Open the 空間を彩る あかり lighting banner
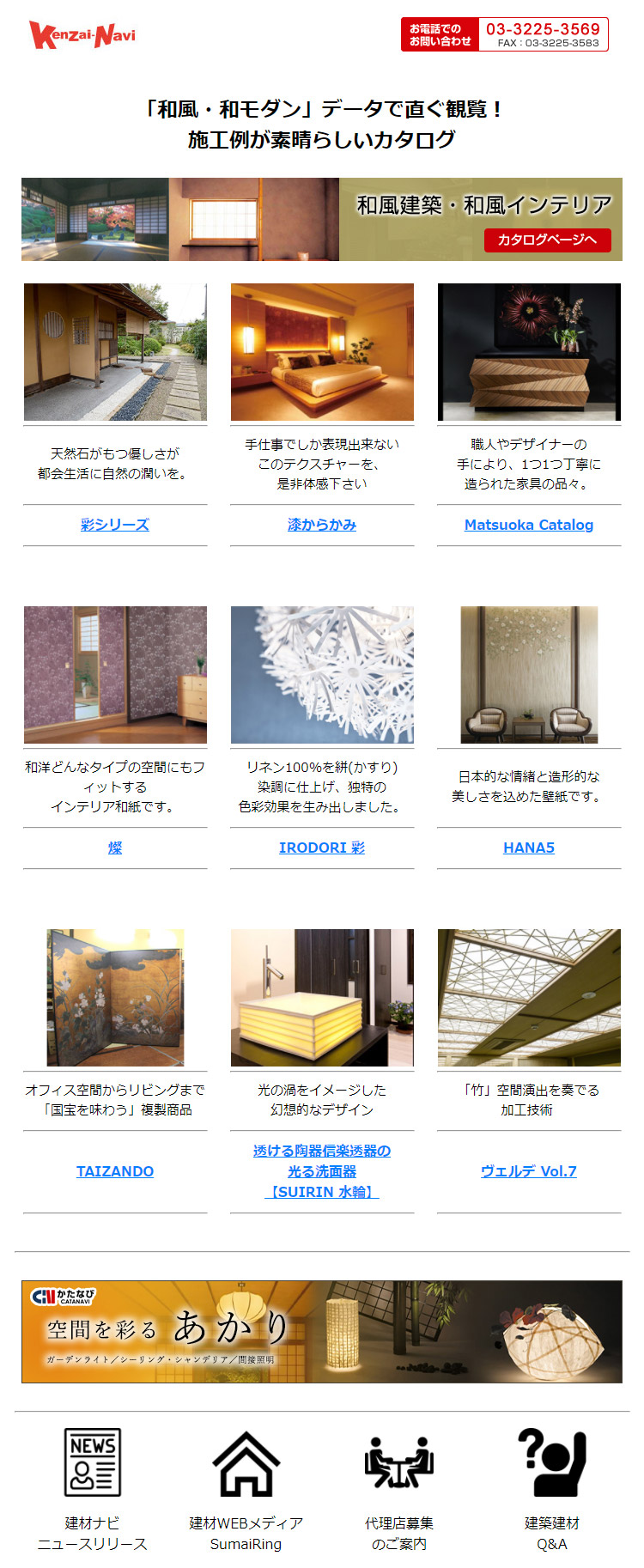Image resolution: width=644 pixels, height=1568 pixels. pyautogui.click(x=322, y=1331)
